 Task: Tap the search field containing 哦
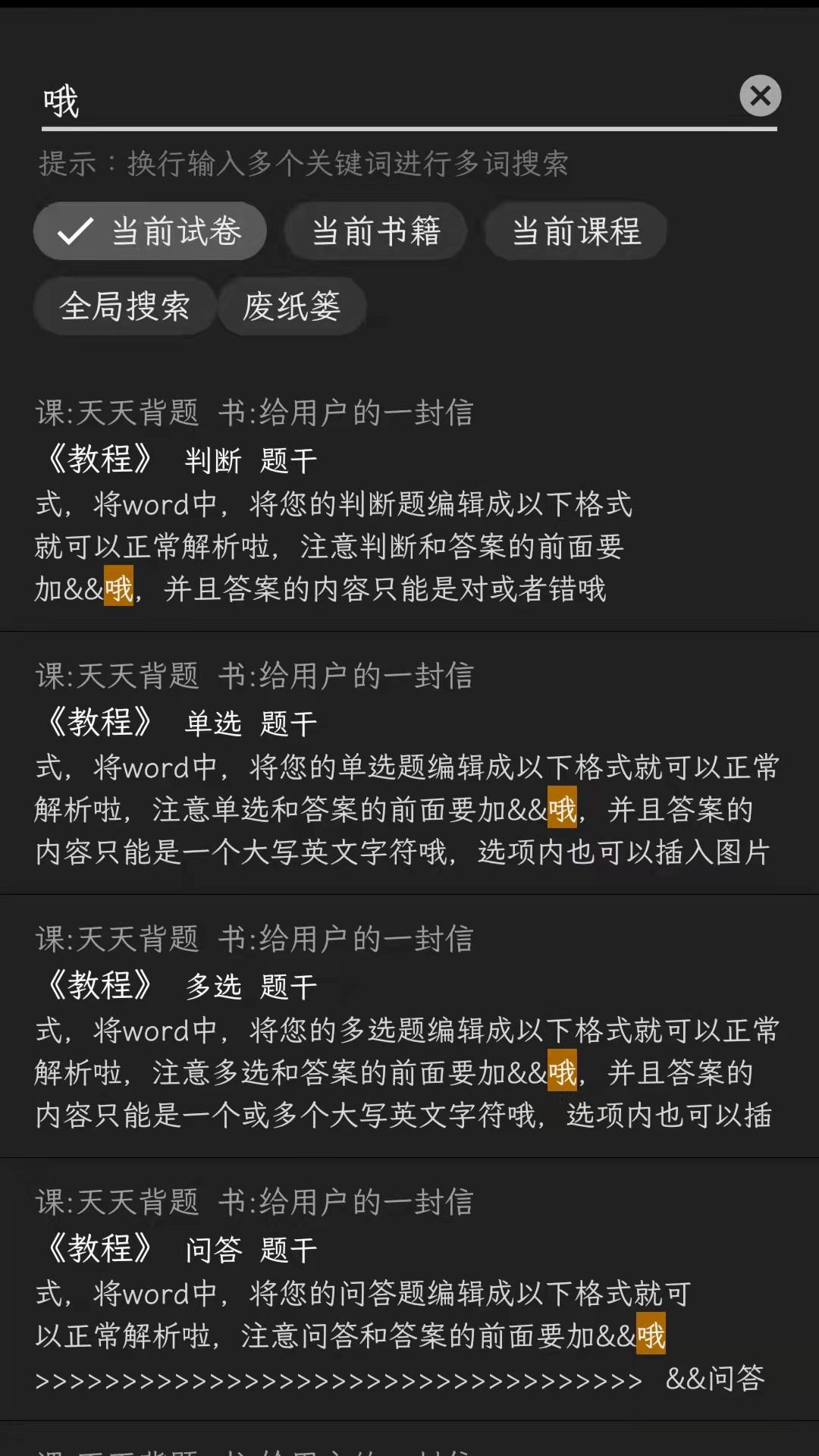[379, 100]
